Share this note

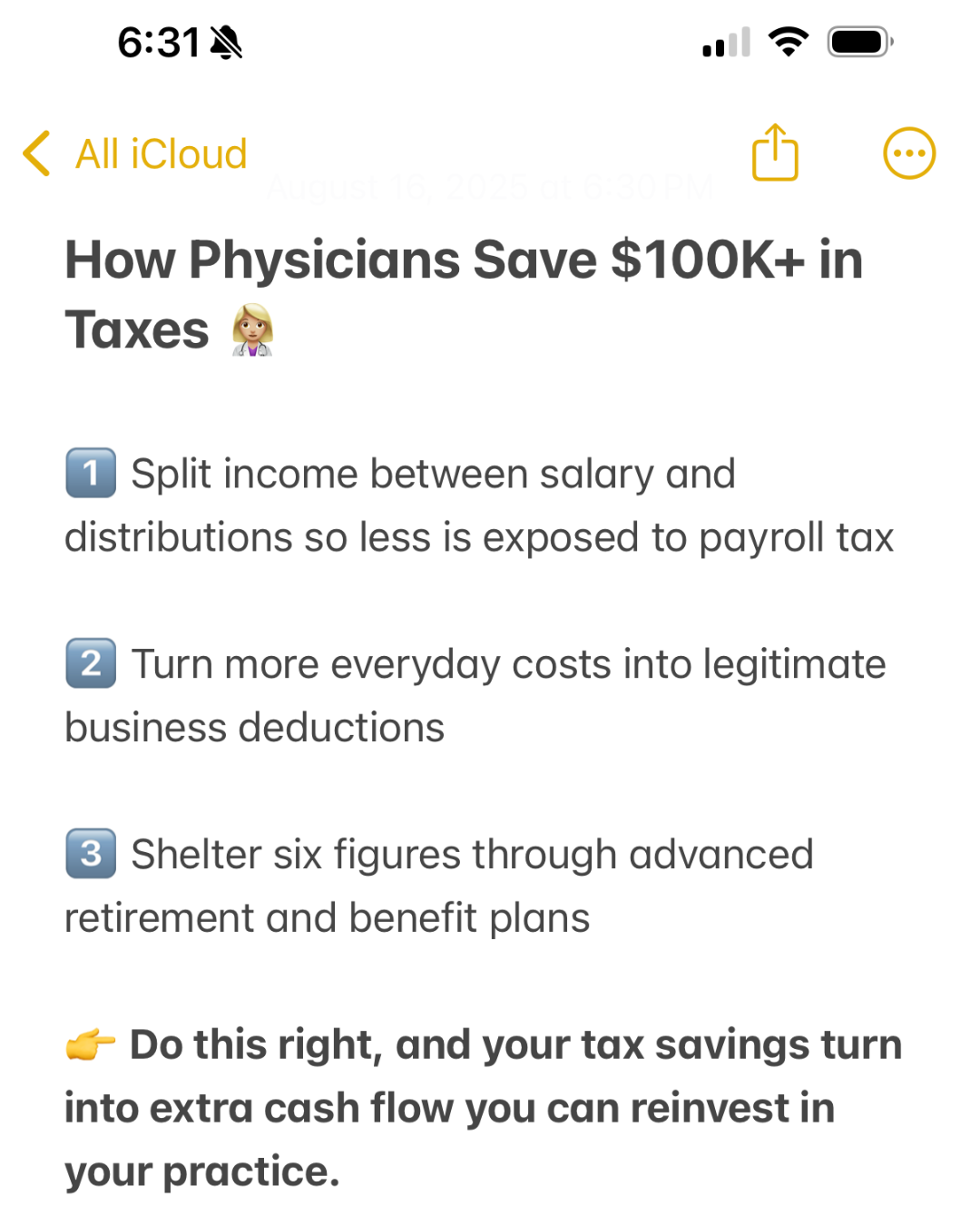tap(775, 152)
